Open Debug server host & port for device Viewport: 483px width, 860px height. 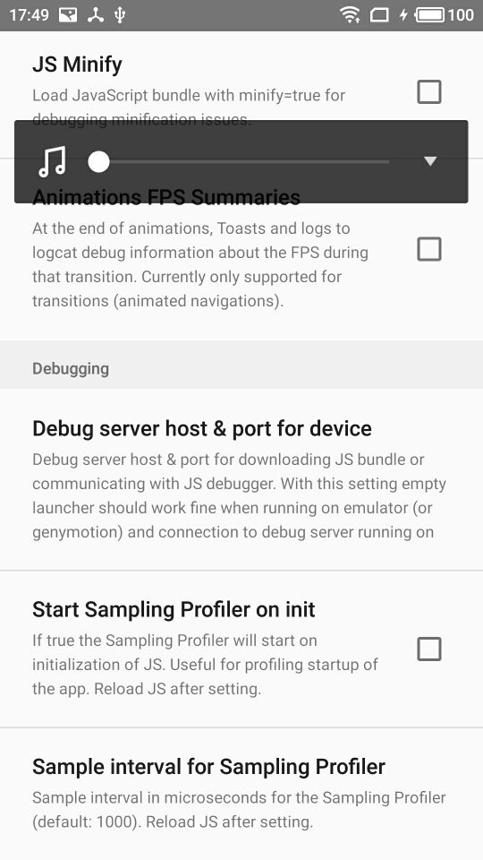click(x=241, y=479)
